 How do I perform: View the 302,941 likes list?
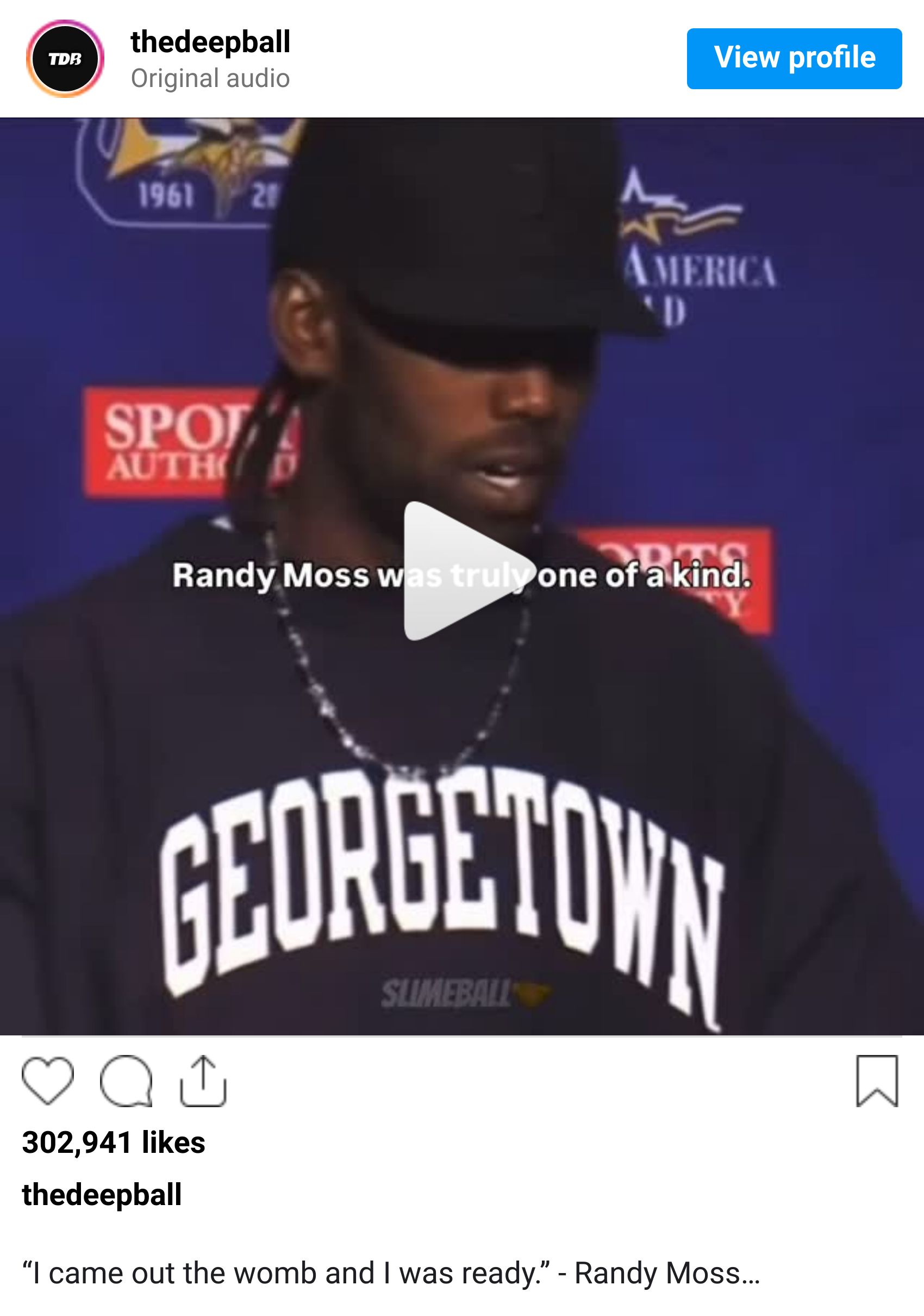[114, 1142]
